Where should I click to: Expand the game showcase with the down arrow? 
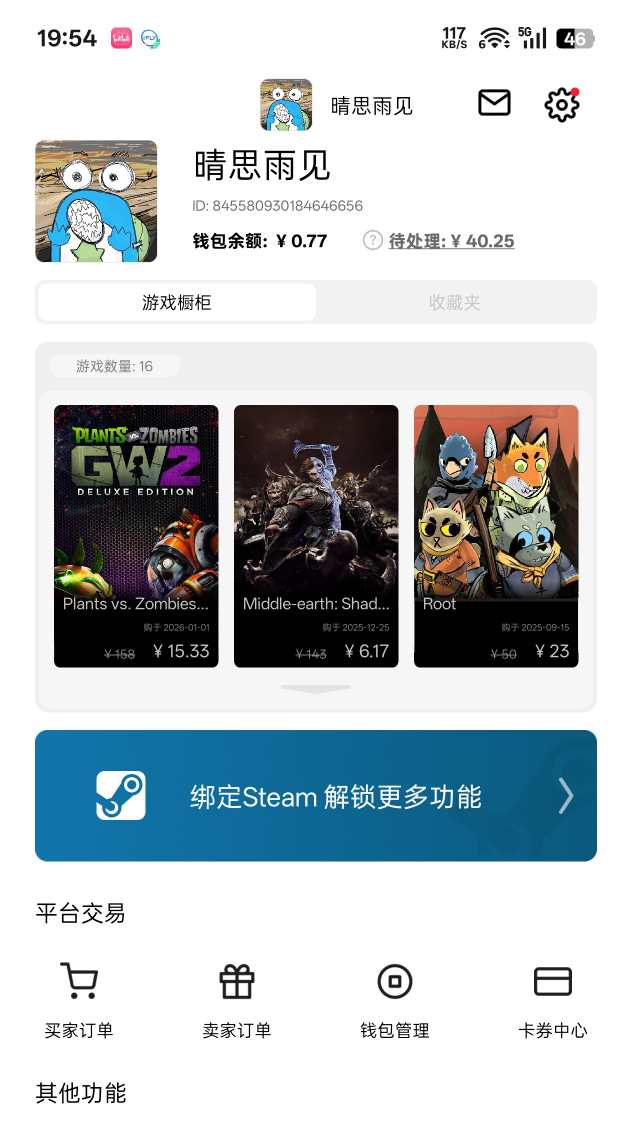[x=316, y=689]
